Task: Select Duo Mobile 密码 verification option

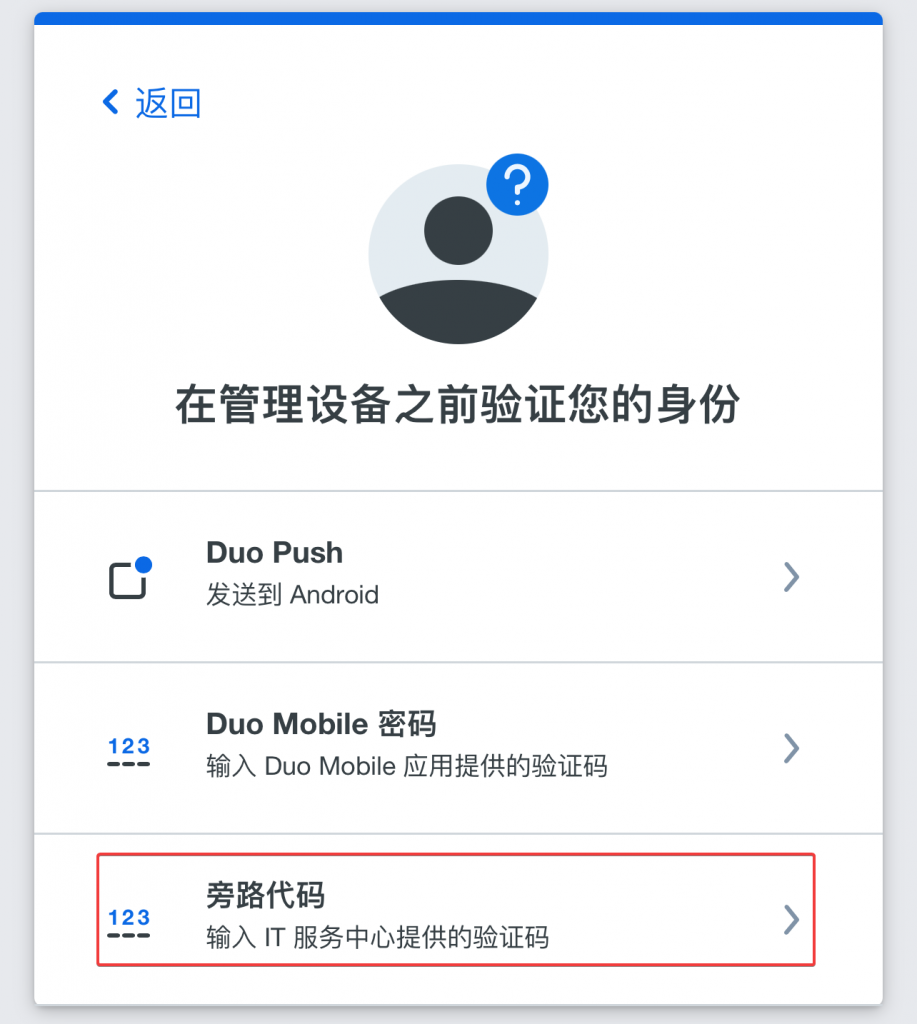Action: pyautogui.click(x=456, y=746)
